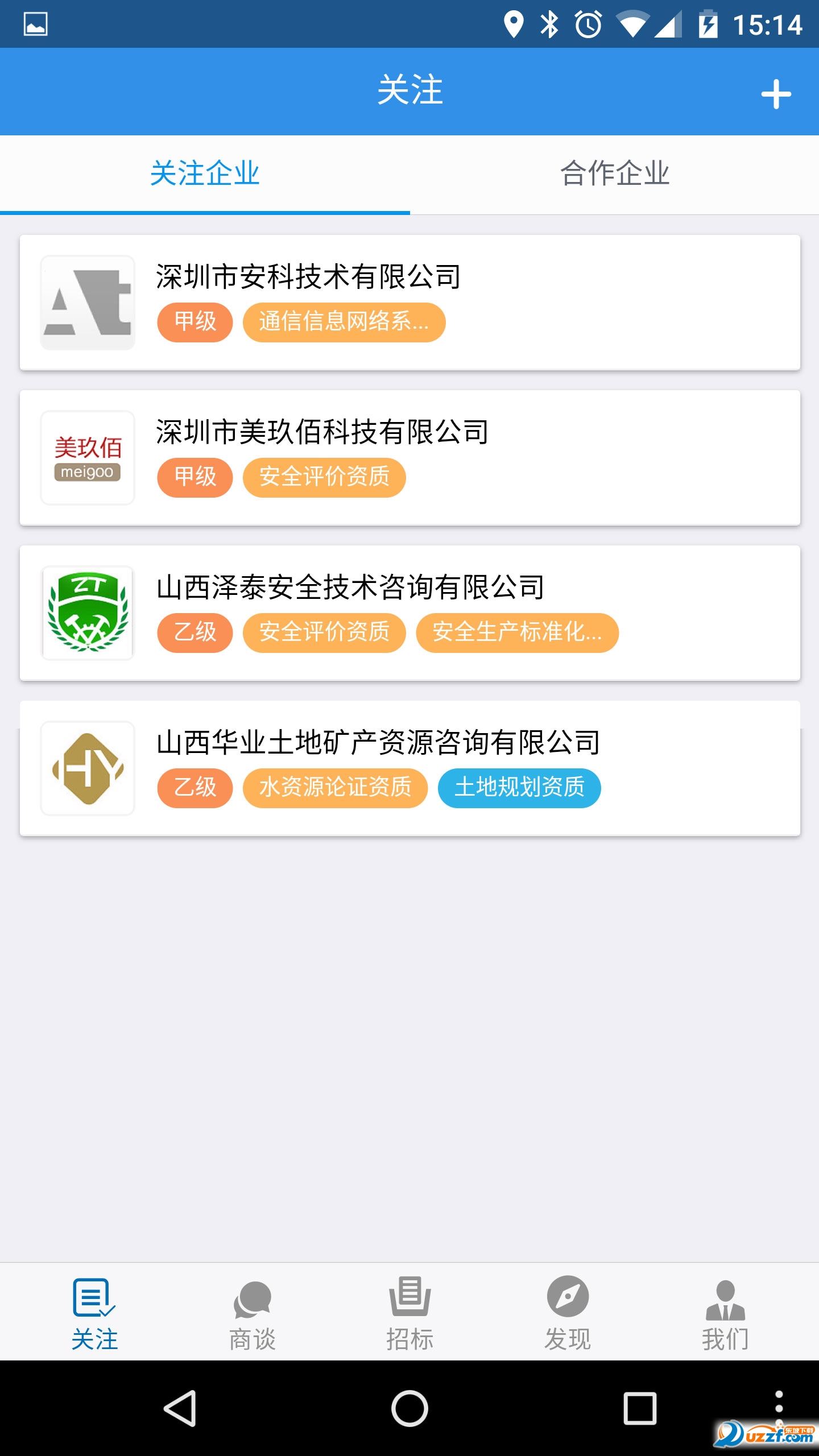Viewport: 819px width, 1456px height.
Task: Return to the home screen
Action: pyautogui.click(x=409, y=1408)
